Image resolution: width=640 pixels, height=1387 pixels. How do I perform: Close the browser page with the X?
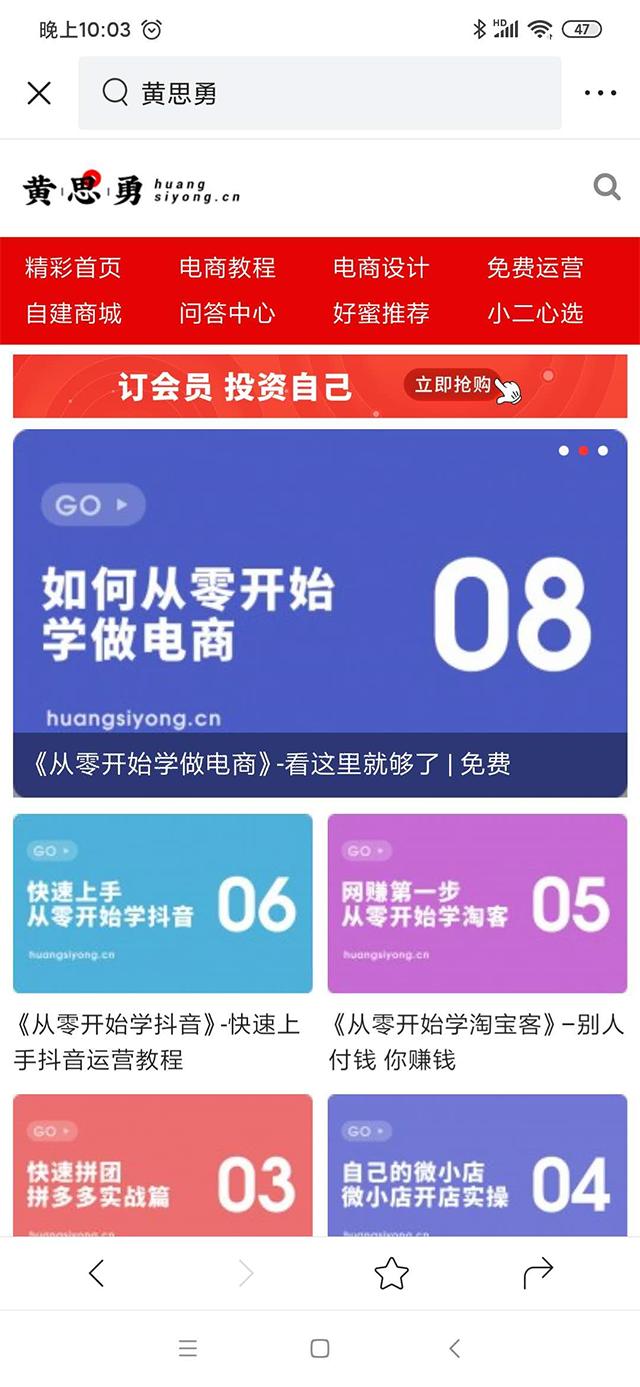coord(39,93)
